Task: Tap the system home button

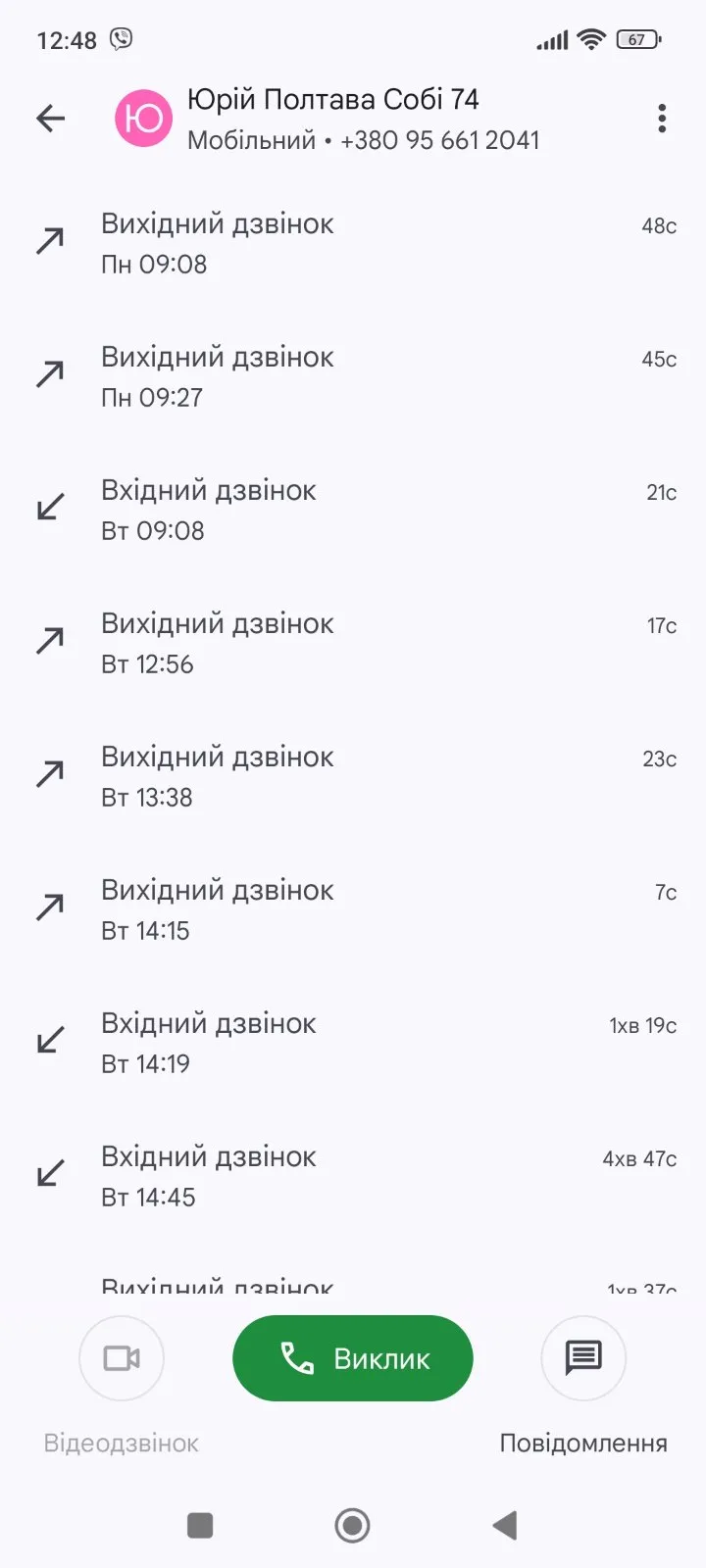Action: 352,1525
